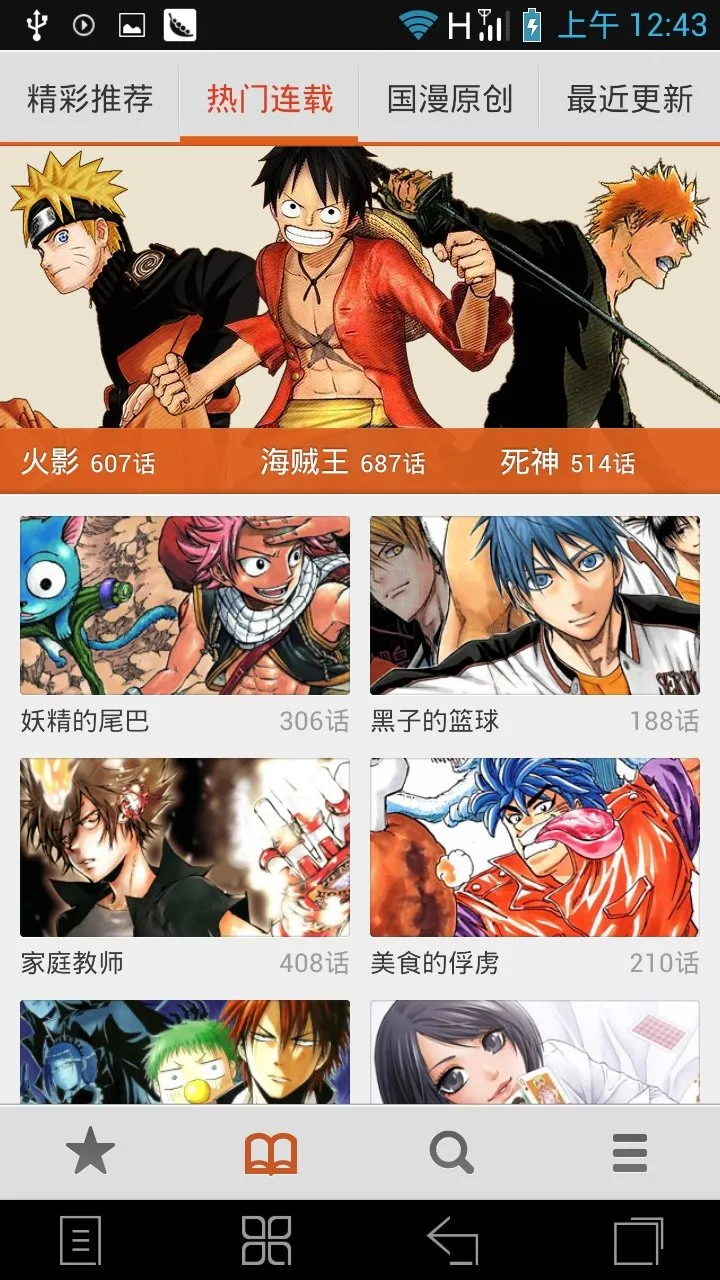Tap the open-book library icon
Image resolution: width=720 pixels, height=1280 pixels.
coord(271,1153)
